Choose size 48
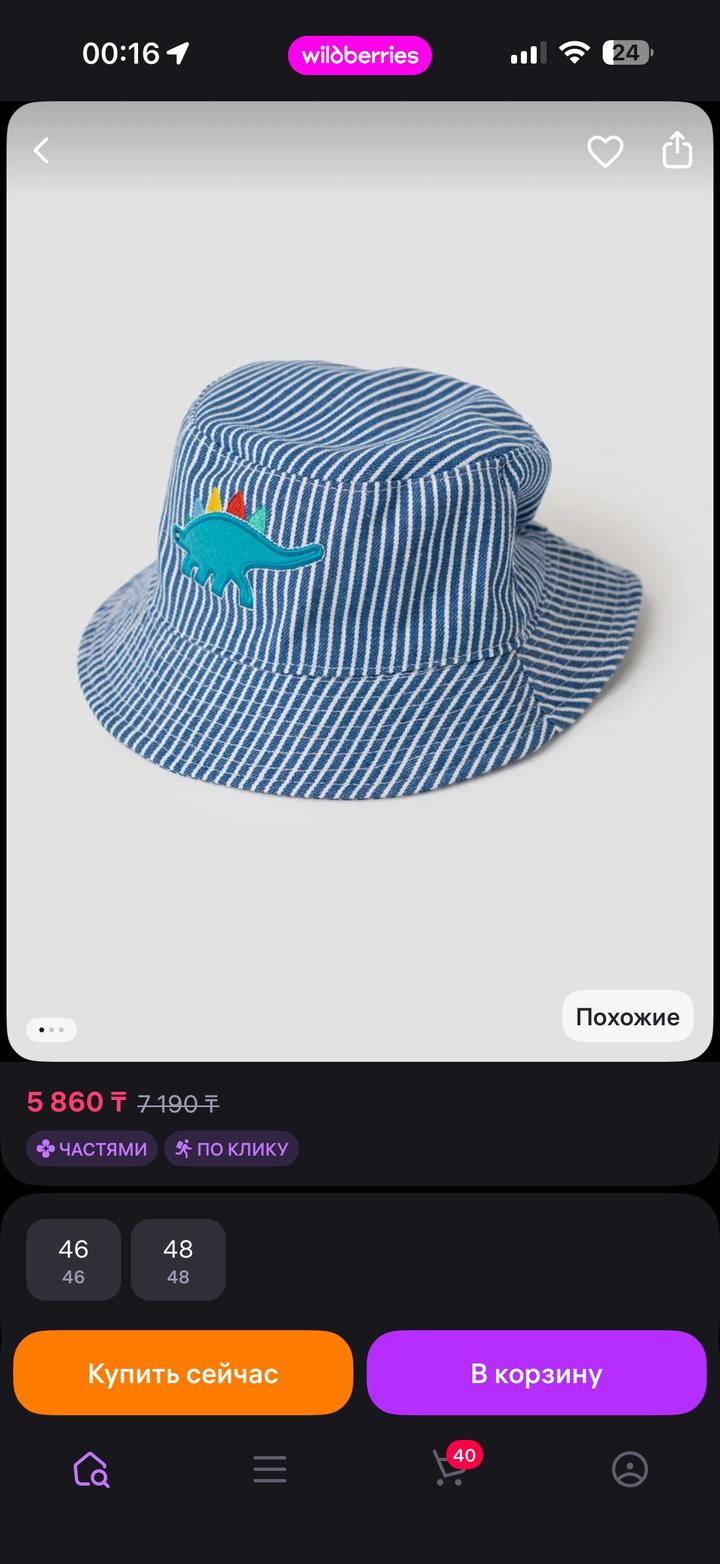The height and width of the screenshot is (1564, 720). (x=178, y=1259)
